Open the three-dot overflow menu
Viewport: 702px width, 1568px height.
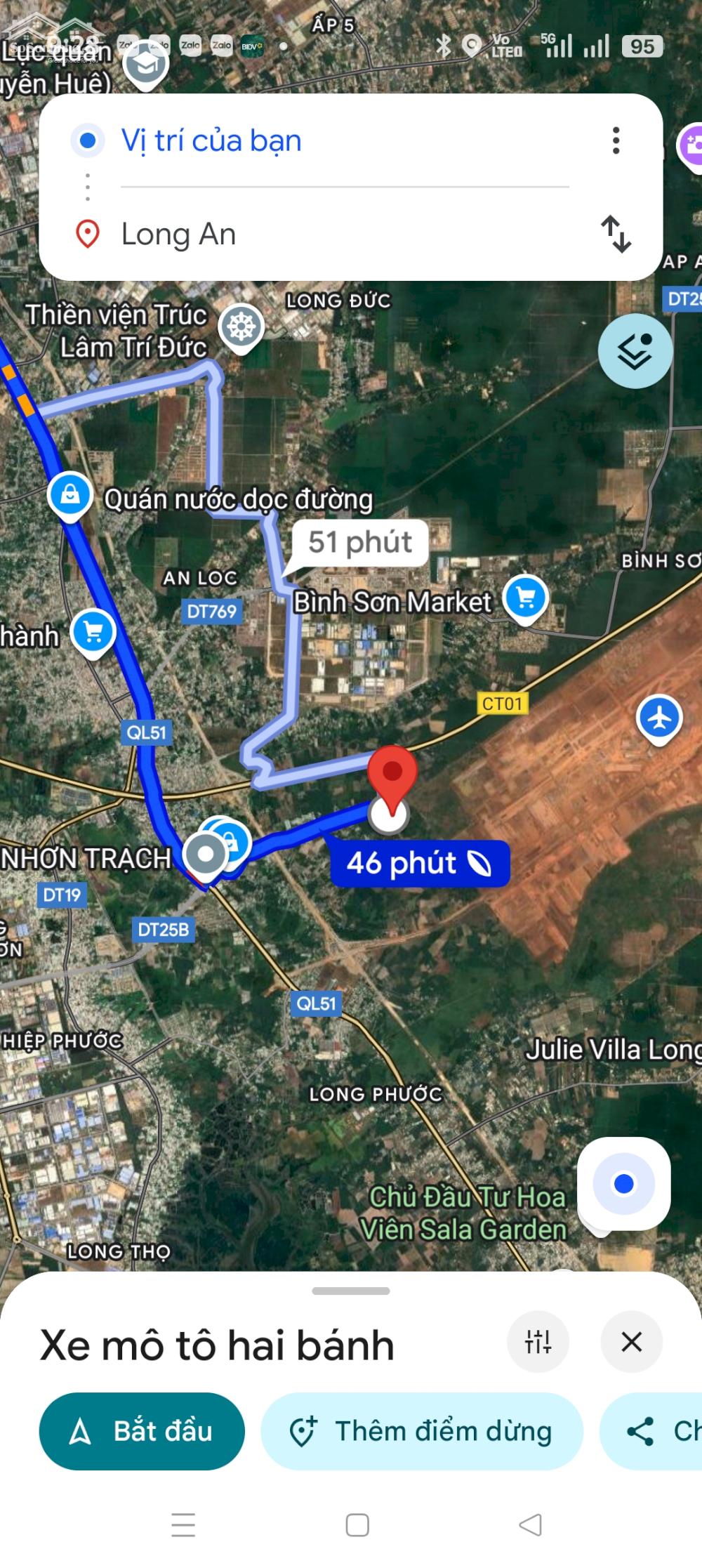[616, 140]
